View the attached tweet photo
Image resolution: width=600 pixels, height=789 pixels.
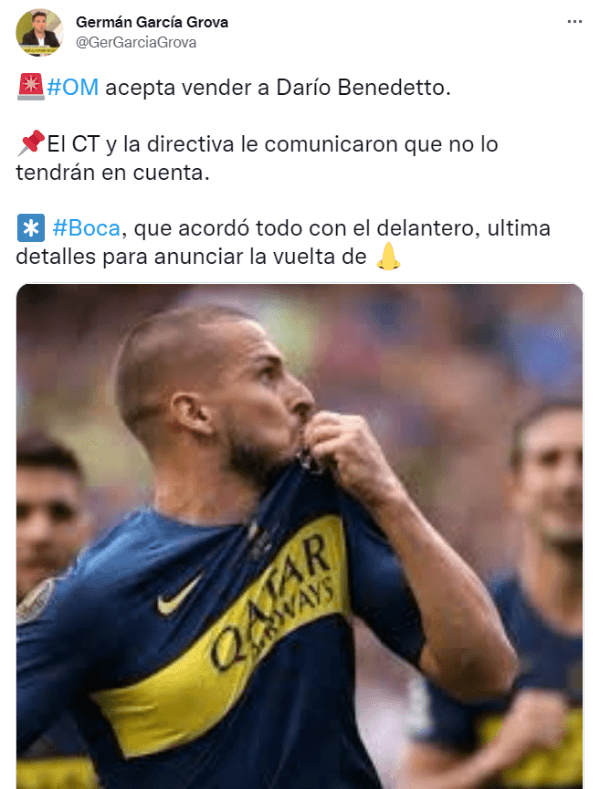tap(300, 536)
